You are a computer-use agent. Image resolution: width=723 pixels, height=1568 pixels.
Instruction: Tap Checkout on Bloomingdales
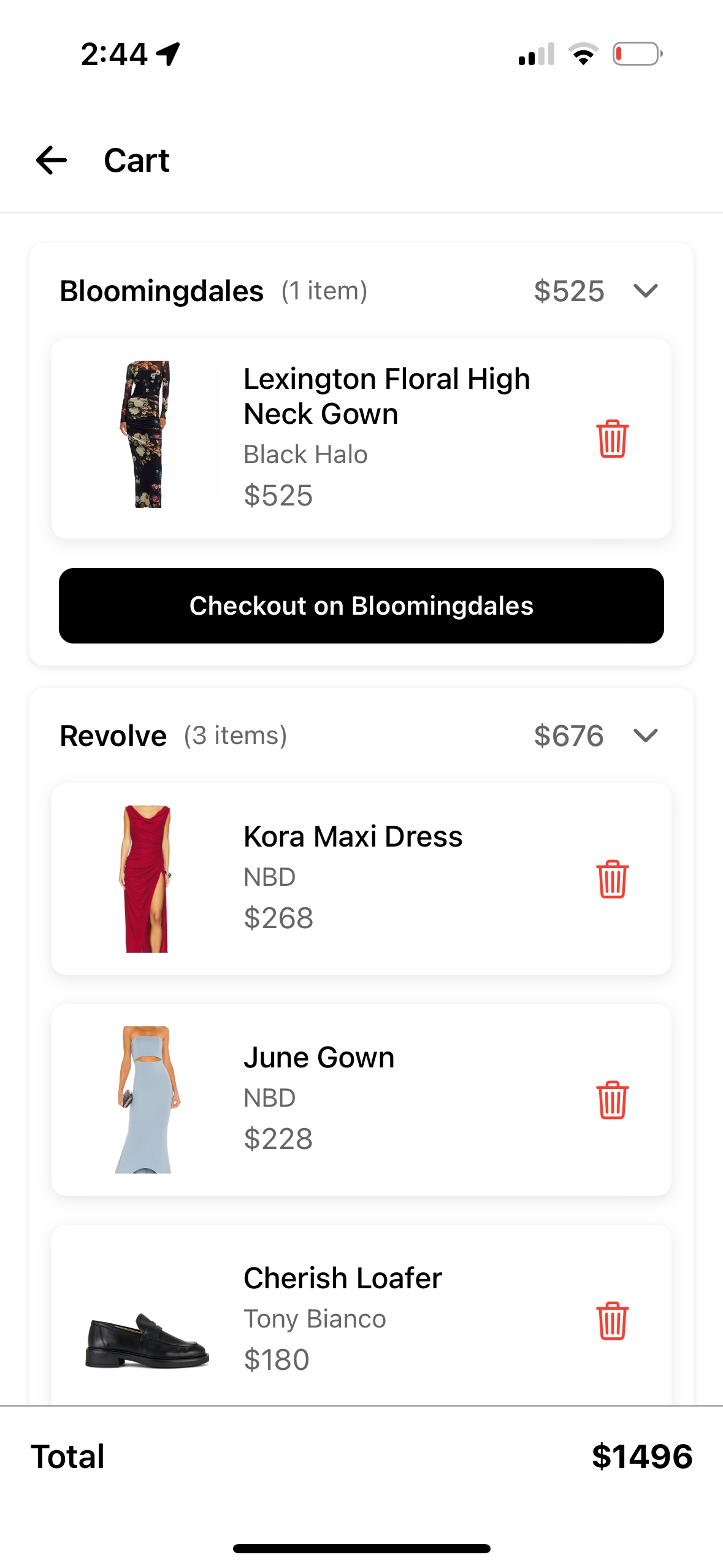[x=361, y=605]
